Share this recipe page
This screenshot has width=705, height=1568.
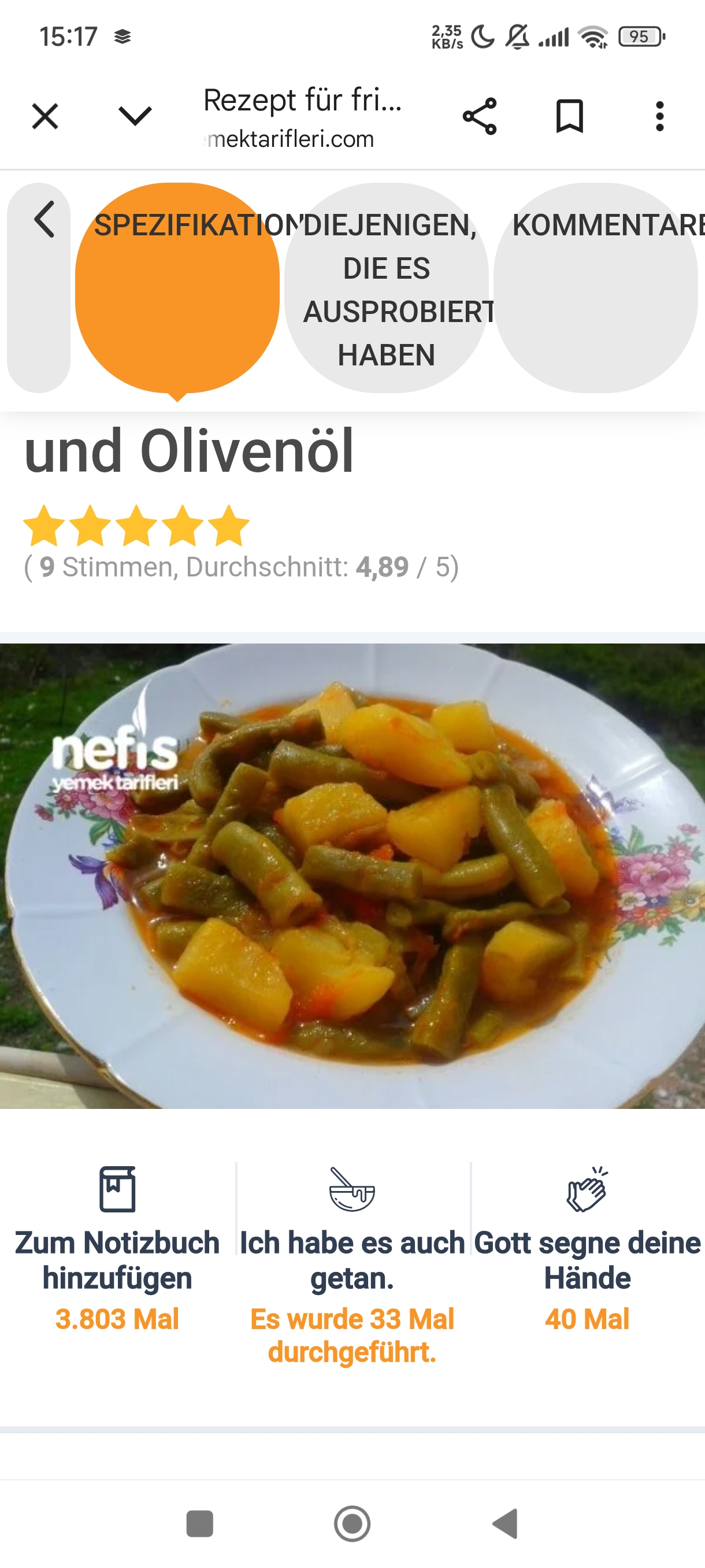click(x=479, y=116)
